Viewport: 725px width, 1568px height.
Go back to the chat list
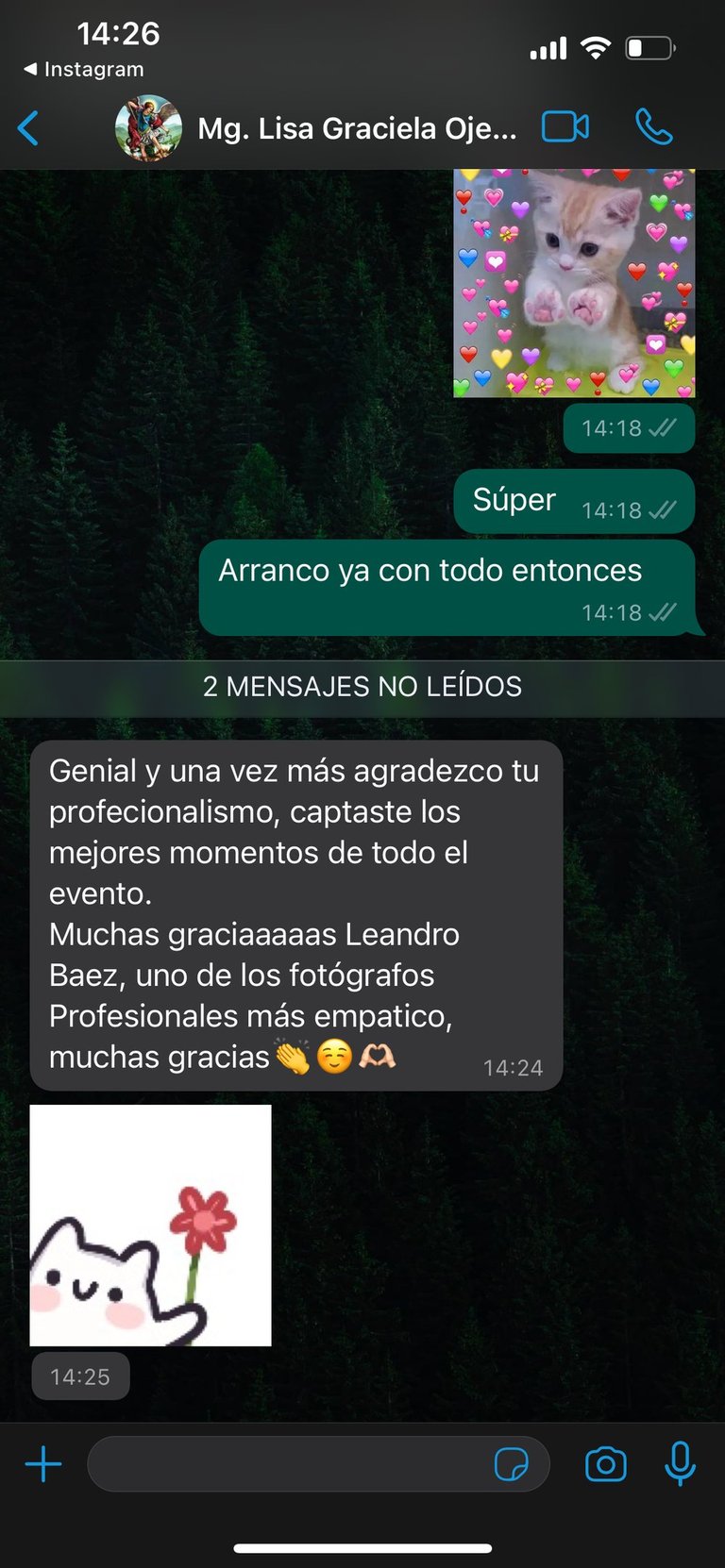pos(29,128)
